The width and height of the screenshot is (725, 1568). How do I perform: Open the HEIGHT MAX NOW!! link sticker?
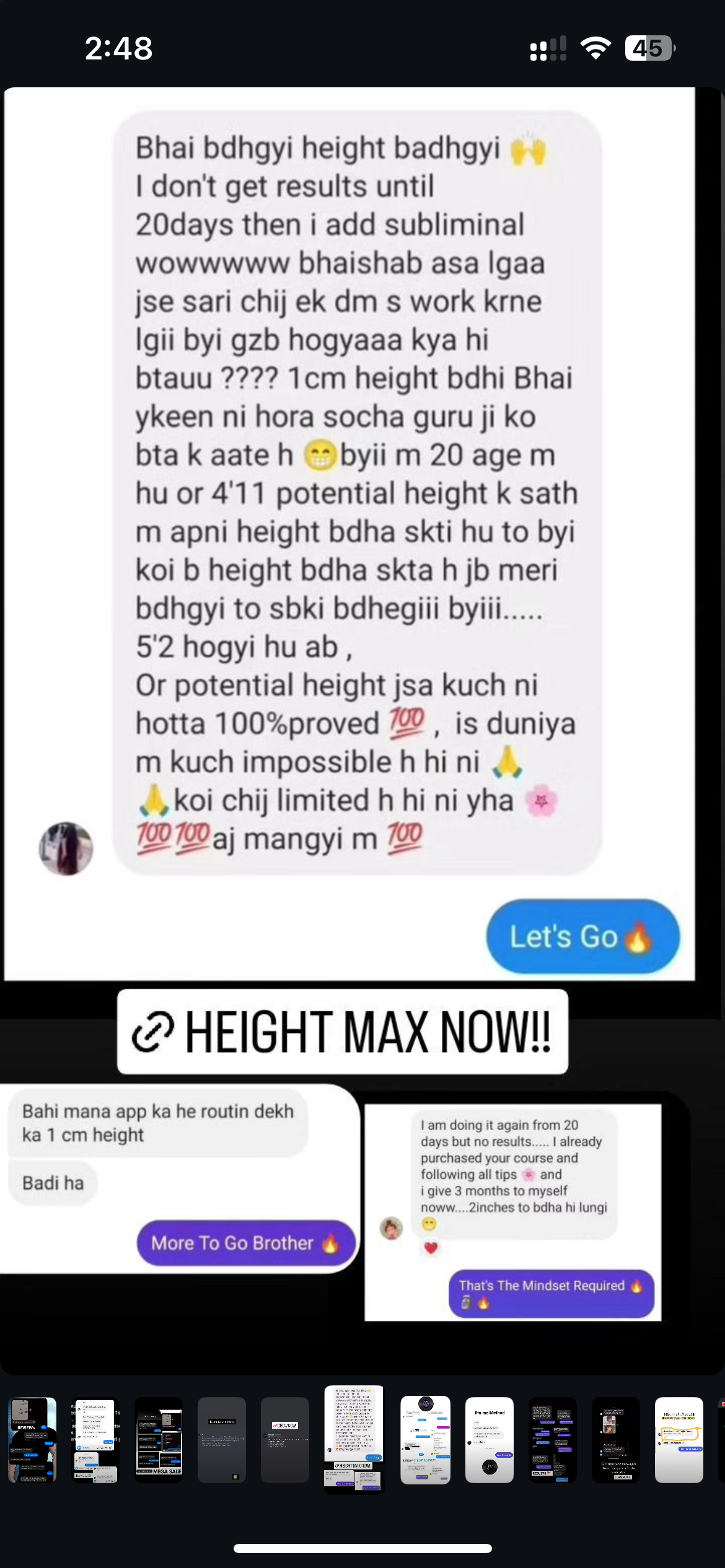point(342,1032)
